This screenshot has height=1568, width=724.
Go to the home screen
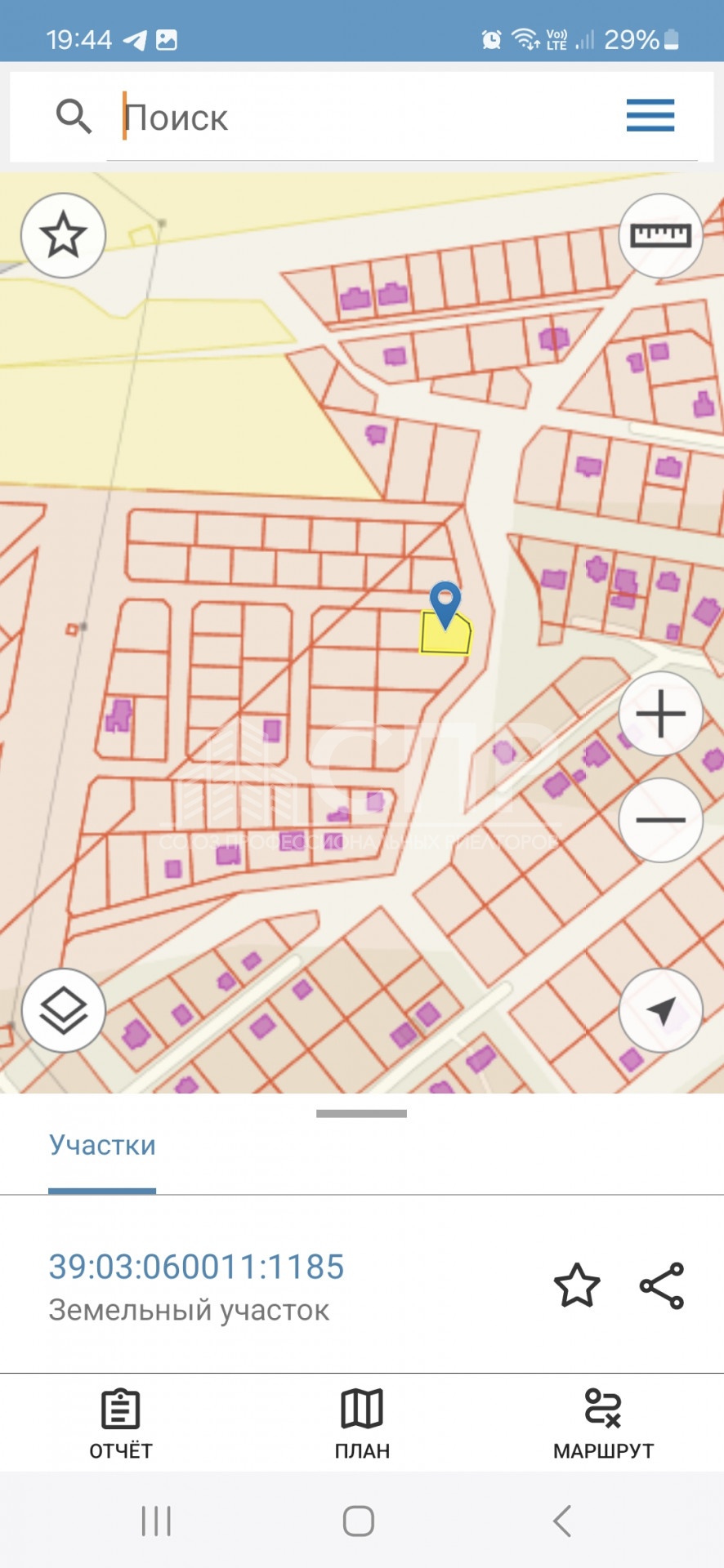(x=359, y=1521)
